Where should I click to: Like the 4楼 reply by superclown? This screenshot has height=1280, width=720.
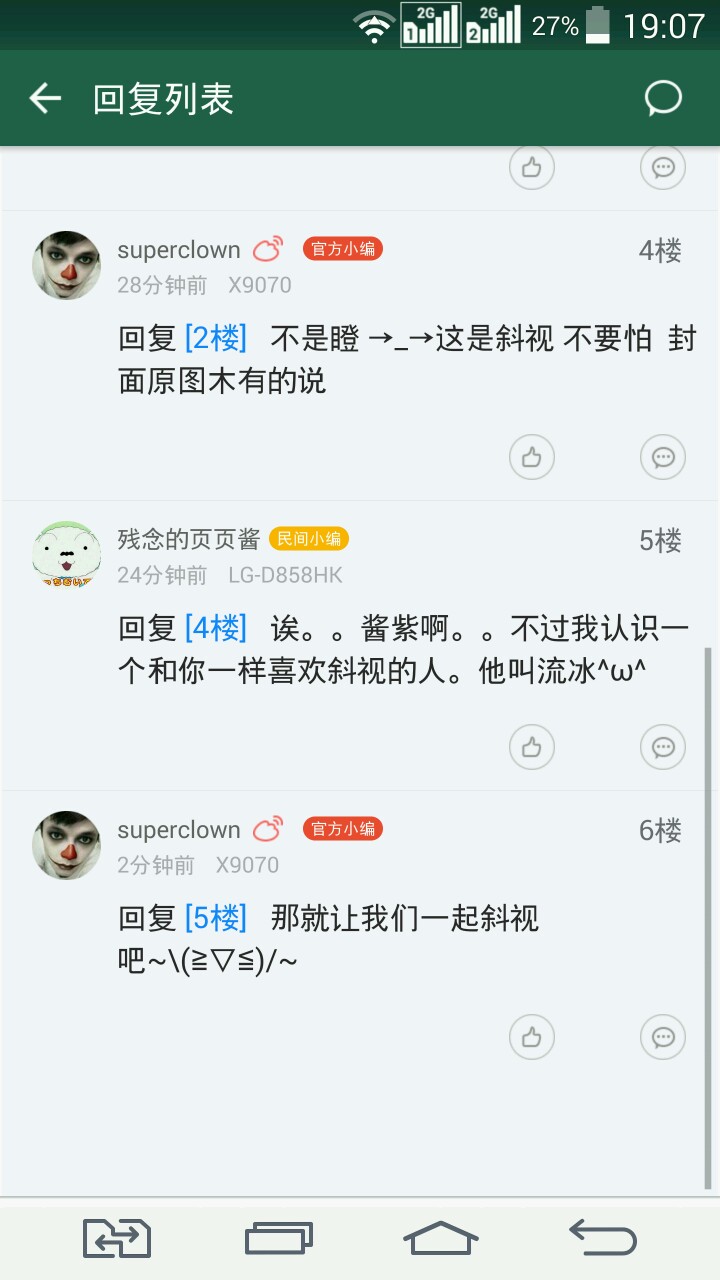coord(532,457)
